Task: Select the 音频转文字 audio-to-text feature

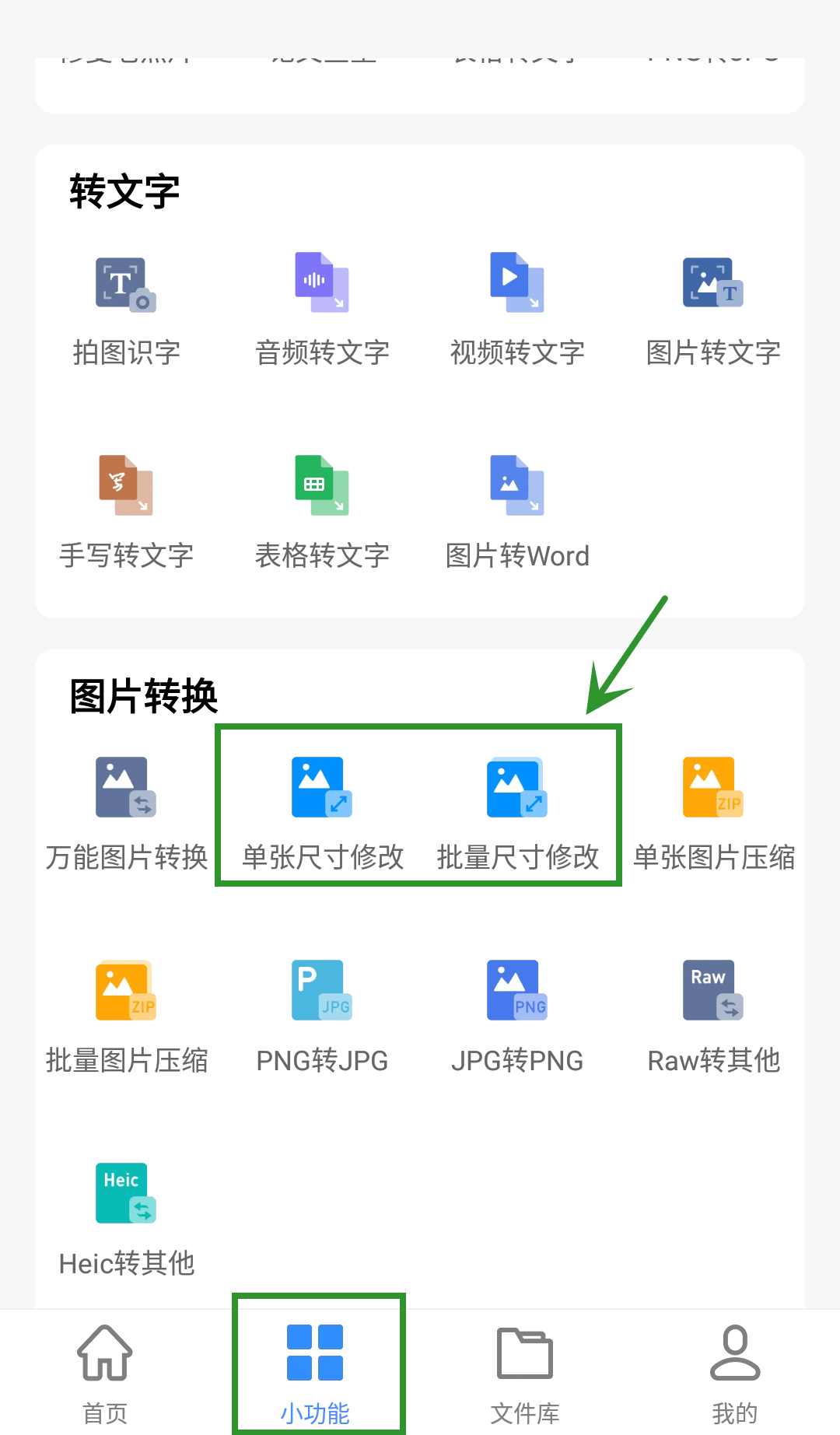Action: pyautogui.click(x=321, y=311)
